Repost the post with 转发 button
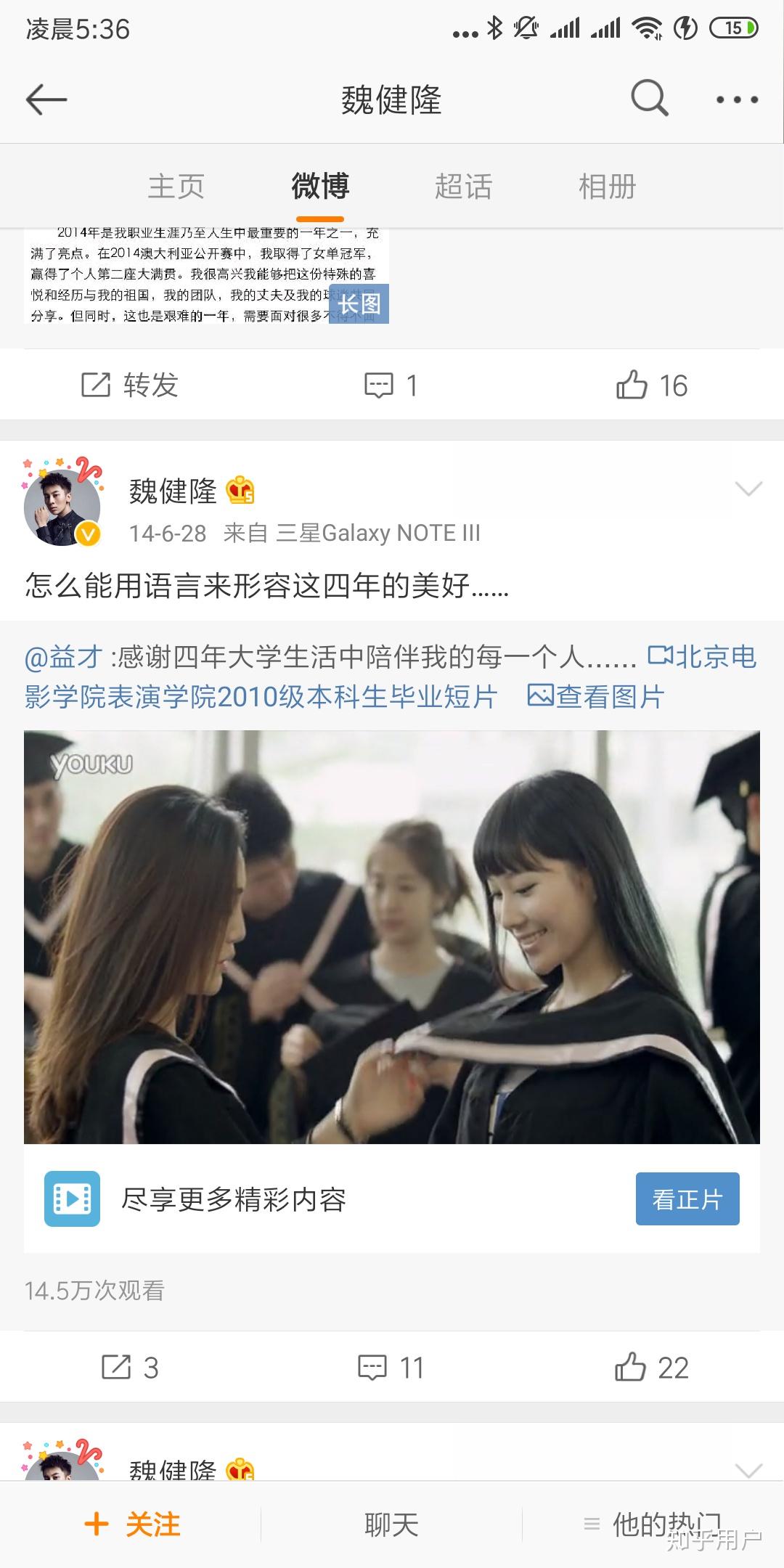 point(131,385)
